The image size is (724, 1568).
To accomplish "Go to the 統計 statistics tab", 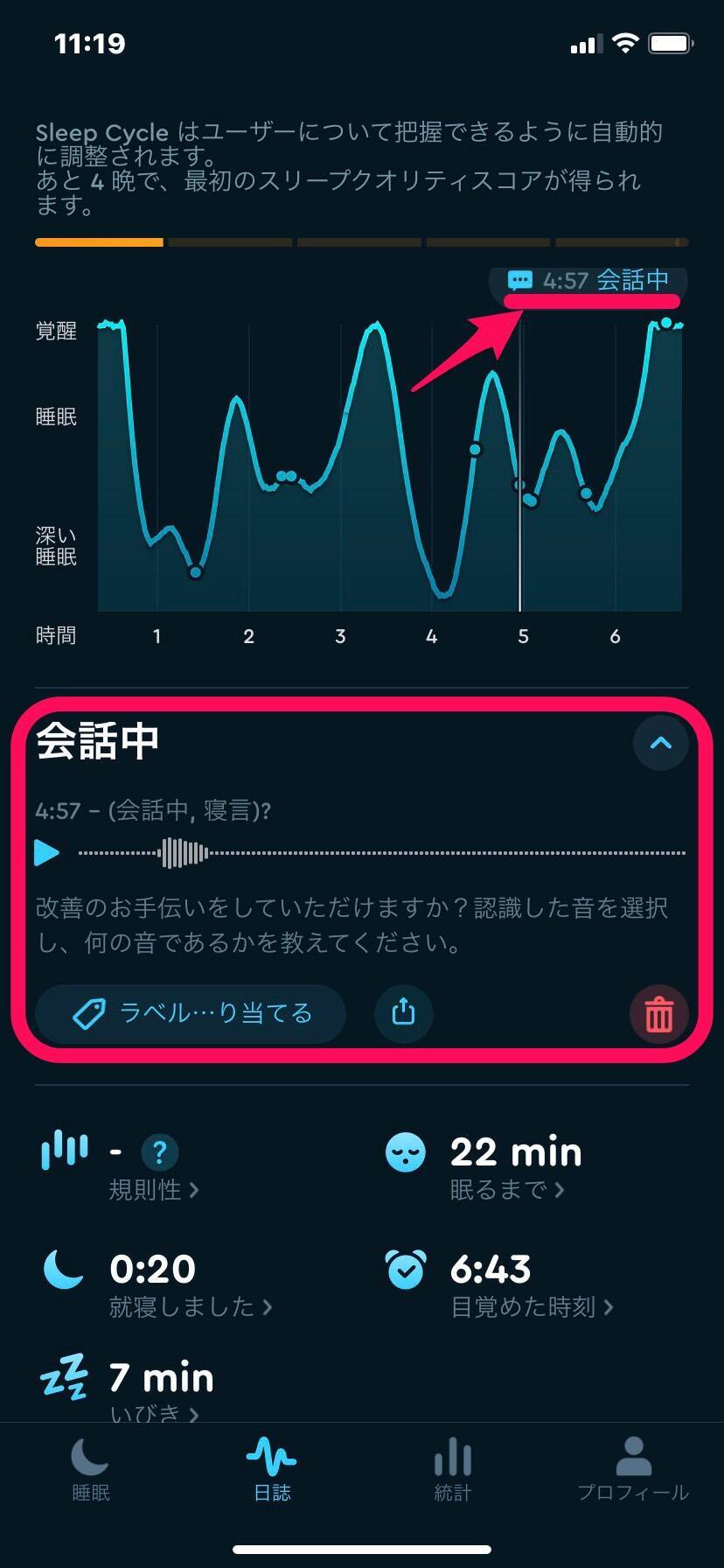I will click(x=453, y=1472).
